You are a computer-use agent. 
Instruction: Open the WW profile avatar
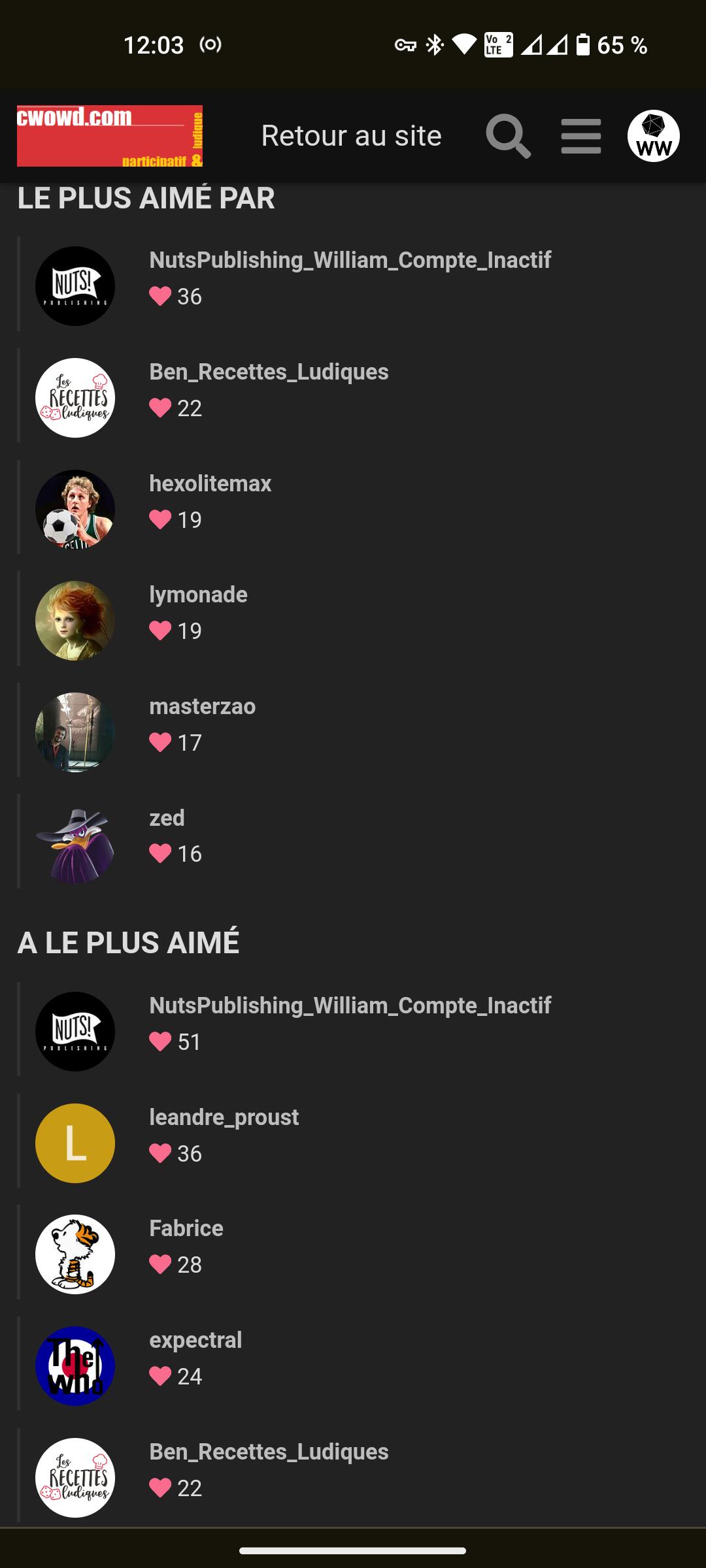pos(653,136)
